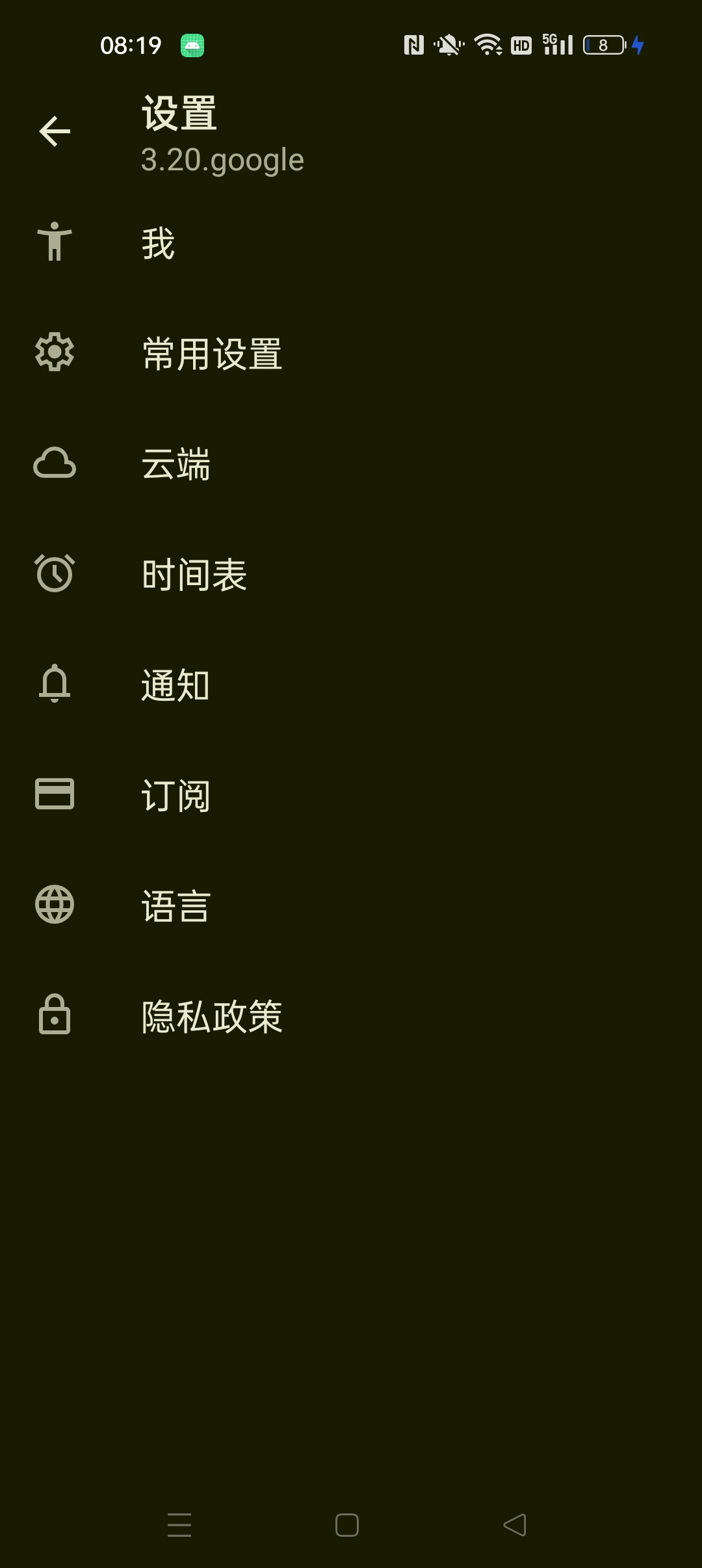Tap the system home button
This screenshot has height=1568, width=702.
[x=347, y=1525]
